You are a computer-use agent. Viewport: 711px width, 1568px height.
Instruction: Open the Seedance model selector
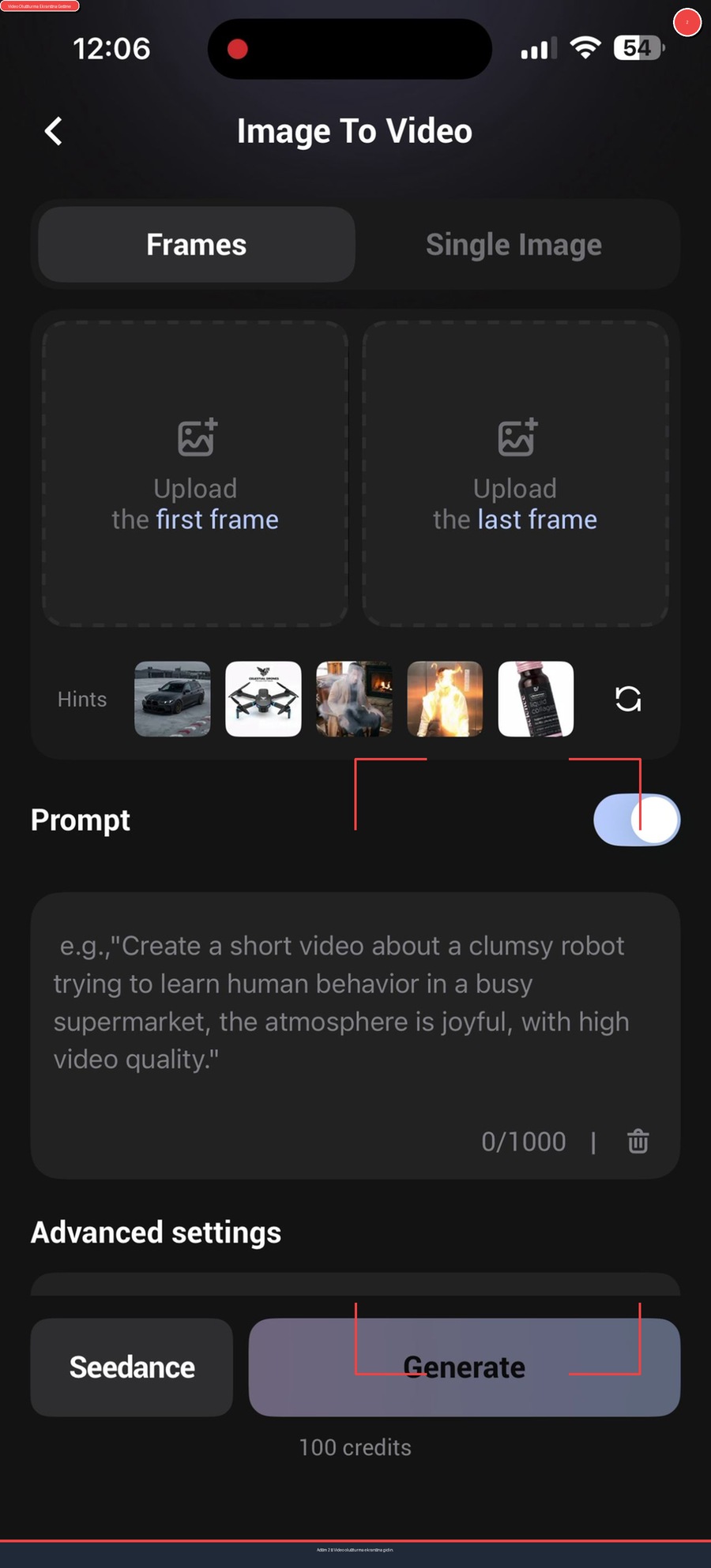[132, 1367]
